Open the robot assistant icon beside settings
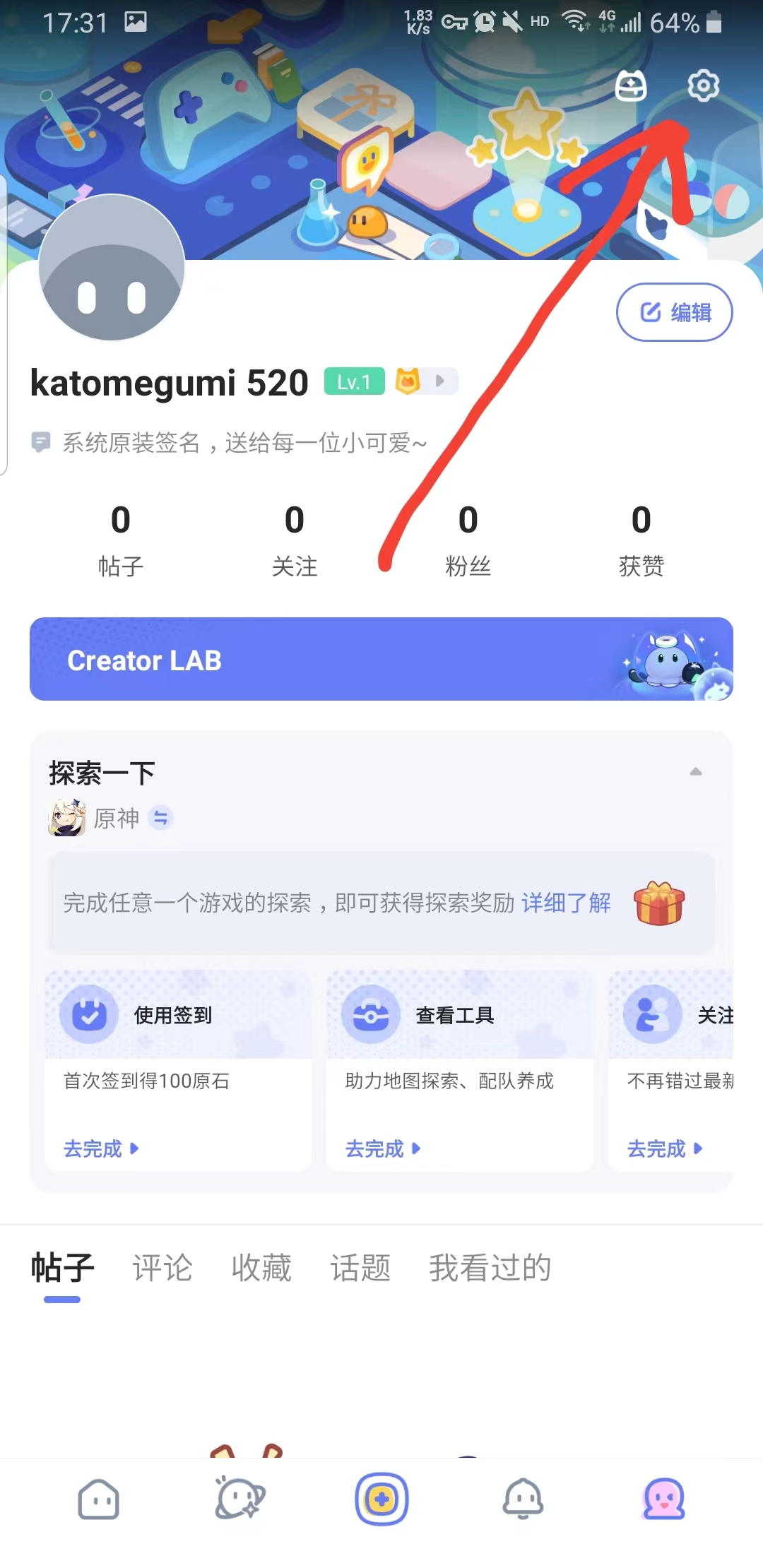This screenshot has width=763, height=1568. pyautogui.click(x=630, y=86)
